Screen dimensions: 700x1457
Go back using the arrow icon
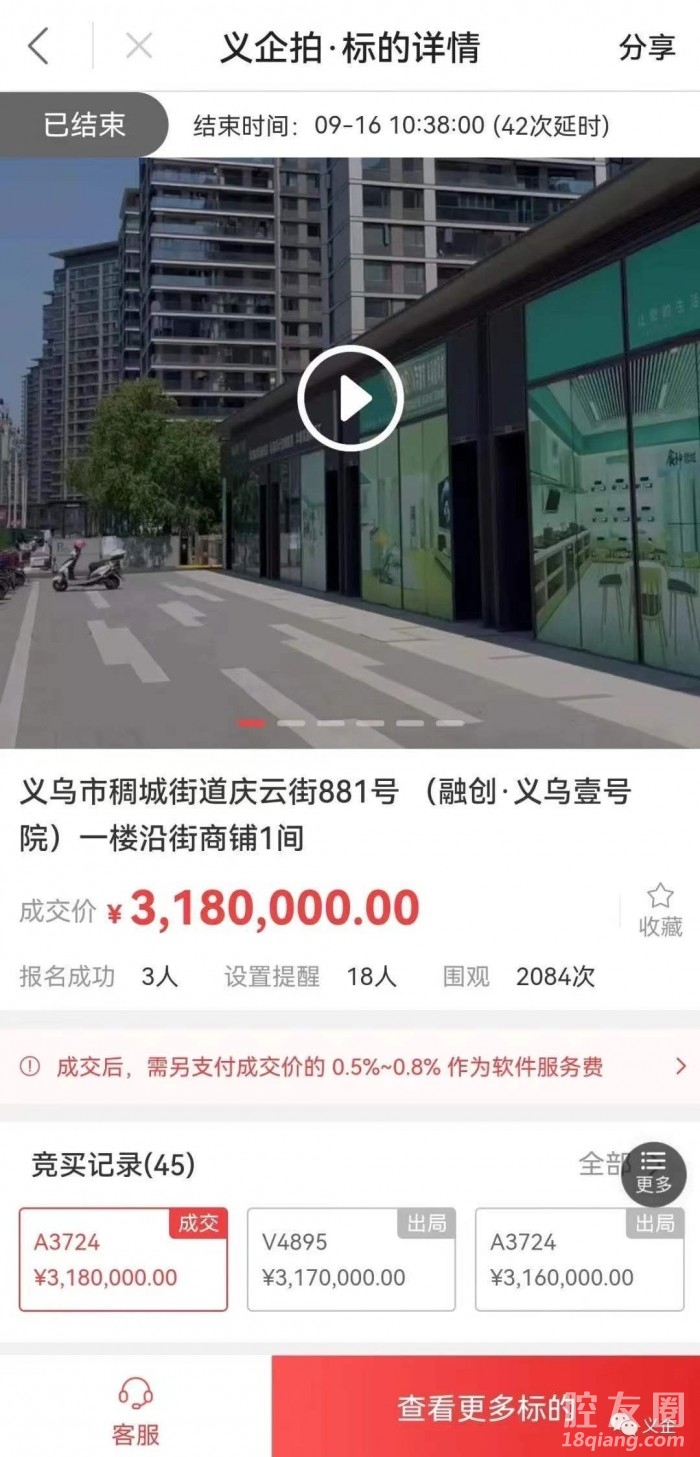[38, 46]
